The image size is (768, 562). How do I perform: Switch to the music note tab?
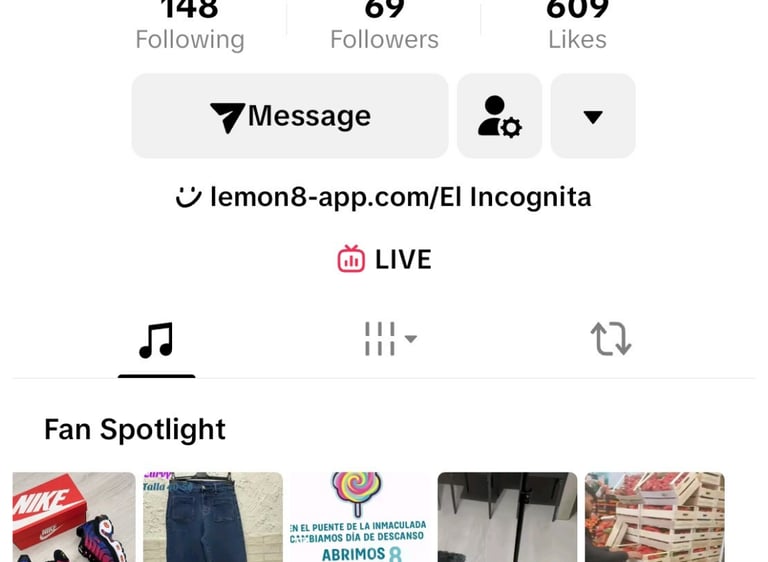(156, 340)
